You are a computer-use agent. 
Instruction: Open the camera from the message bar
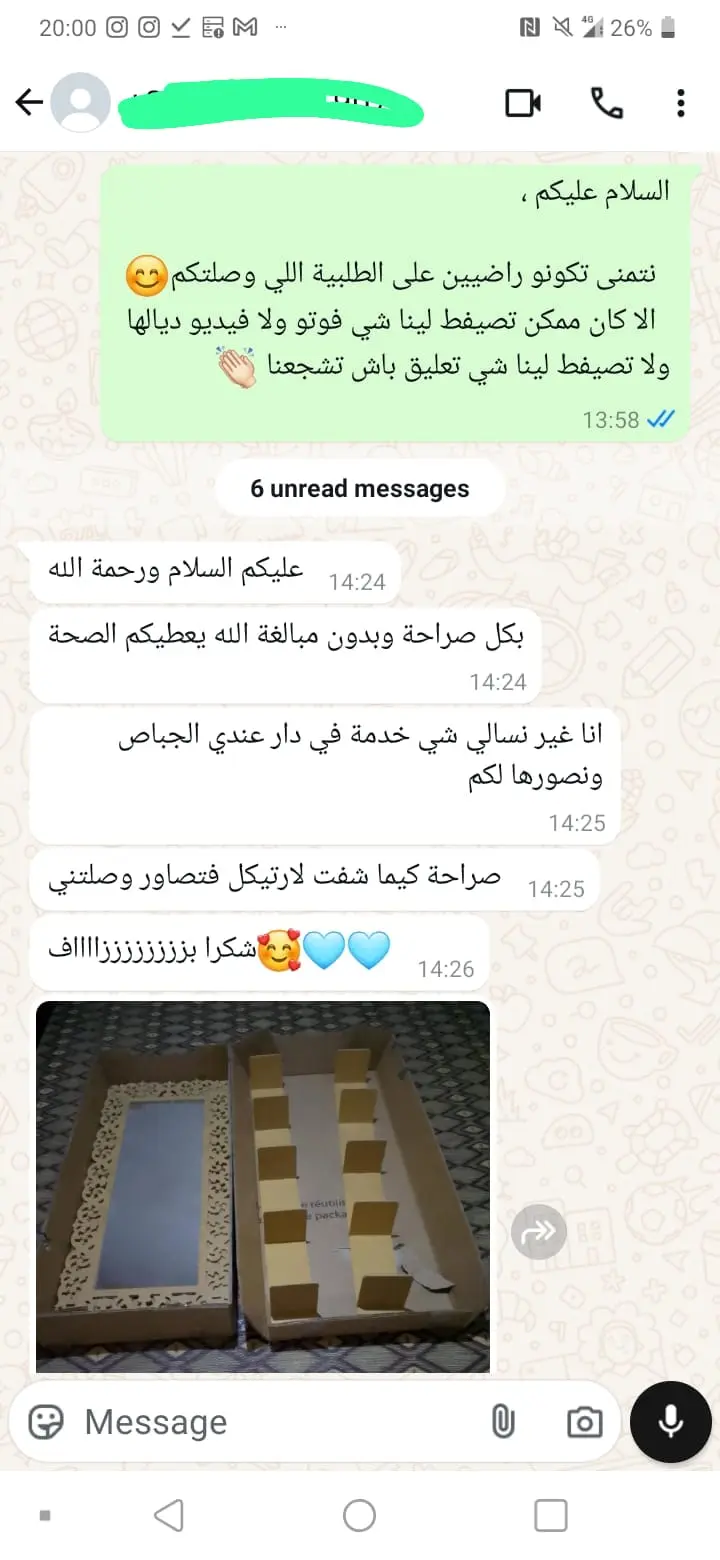[584, 1422]
